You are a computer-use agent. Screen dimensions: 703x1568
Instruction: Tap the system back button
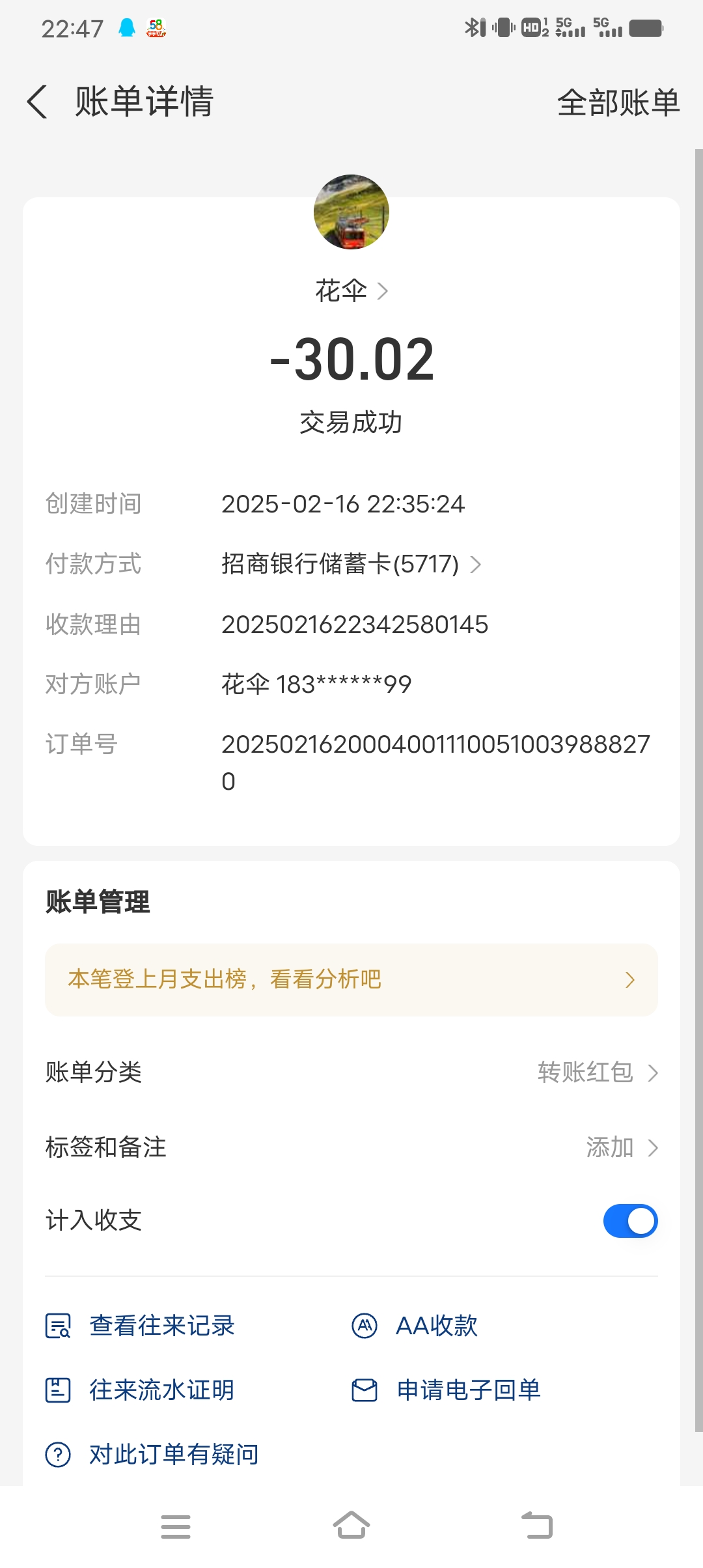538,1526
